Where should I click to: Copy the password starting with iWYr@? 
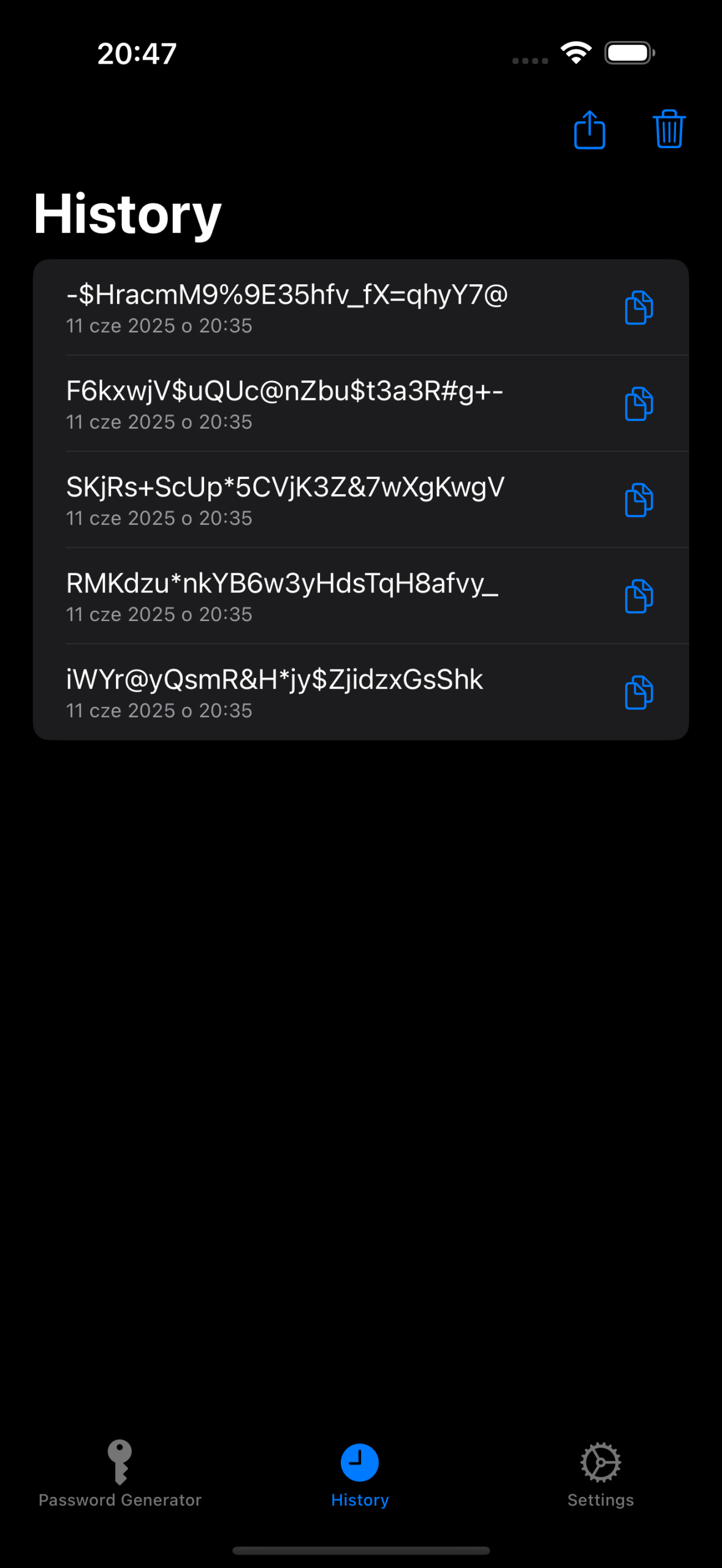(x=639, y=692)
